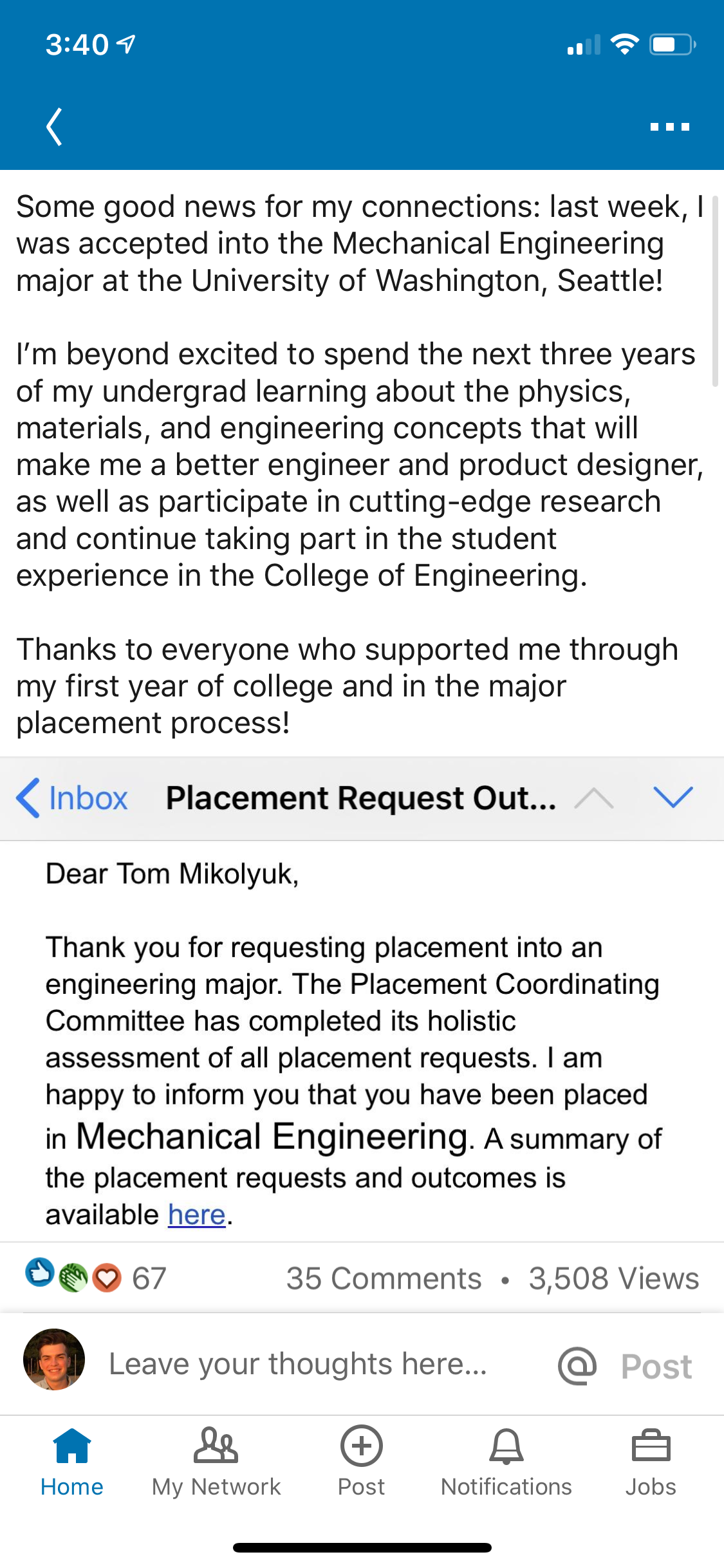Switch to the Home tab

point(72,1462)
